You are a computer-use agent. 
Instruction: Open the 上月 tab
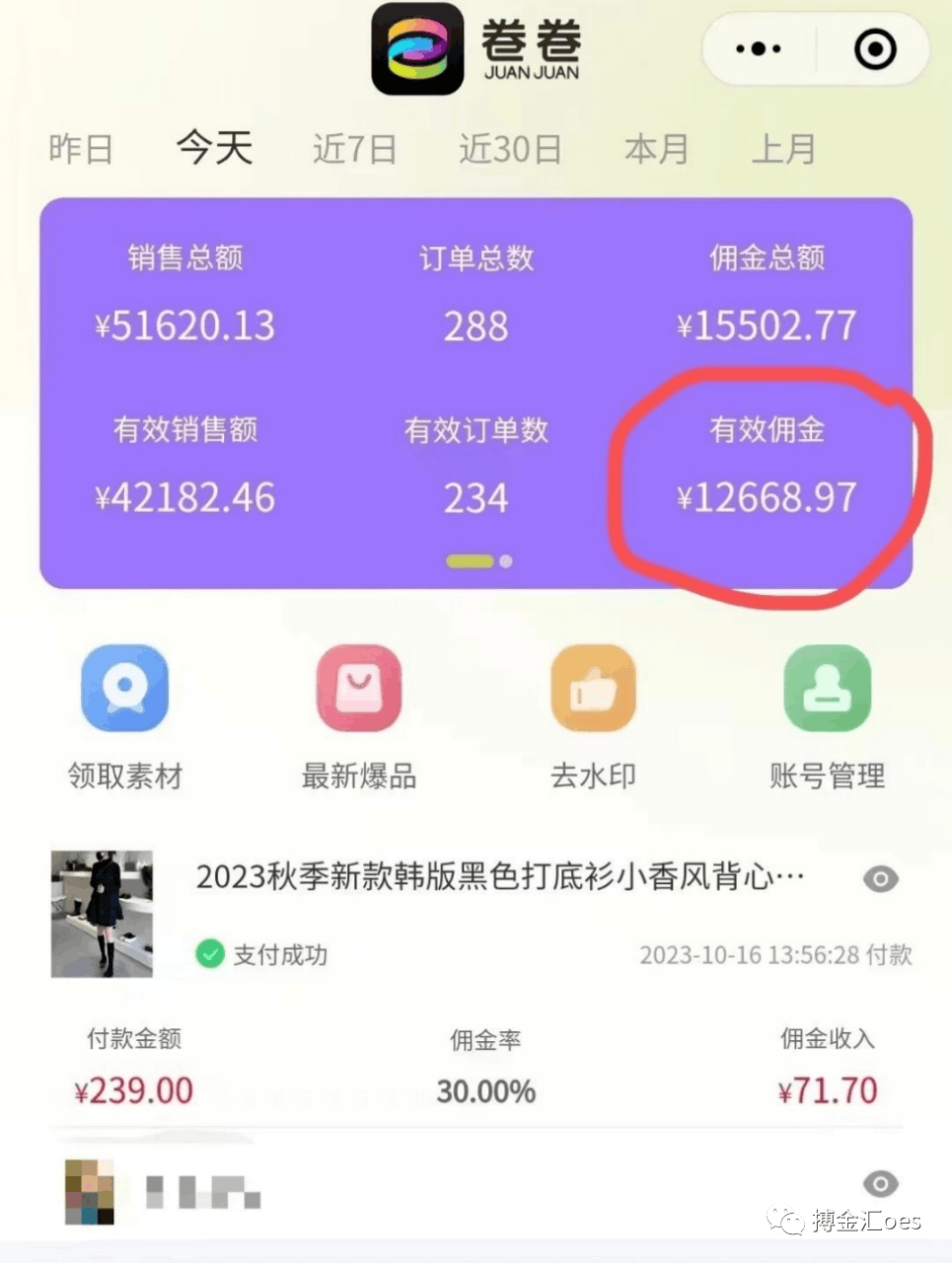coord(783,149)
